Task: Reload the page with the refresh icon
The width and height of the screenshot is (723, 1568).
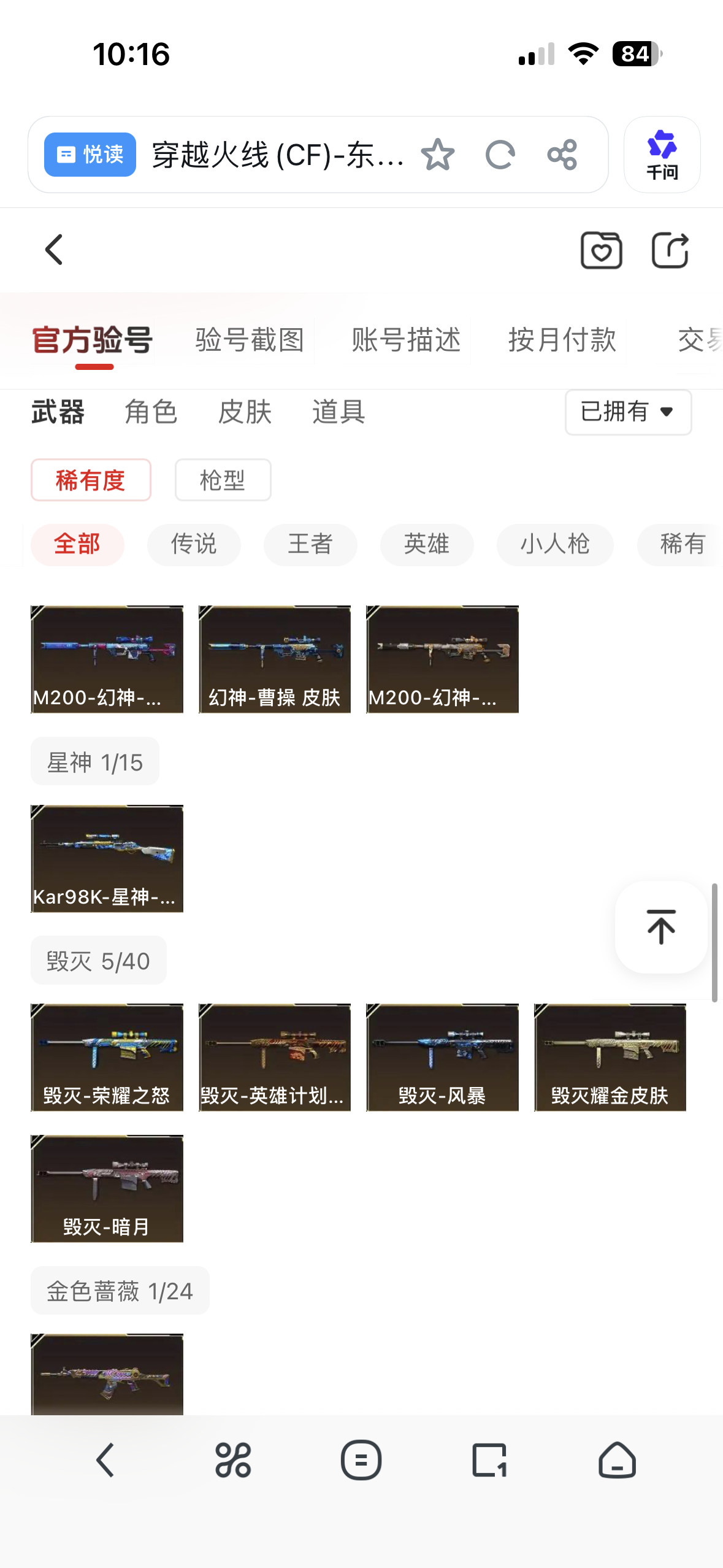Action: click(x=500, y=155)
